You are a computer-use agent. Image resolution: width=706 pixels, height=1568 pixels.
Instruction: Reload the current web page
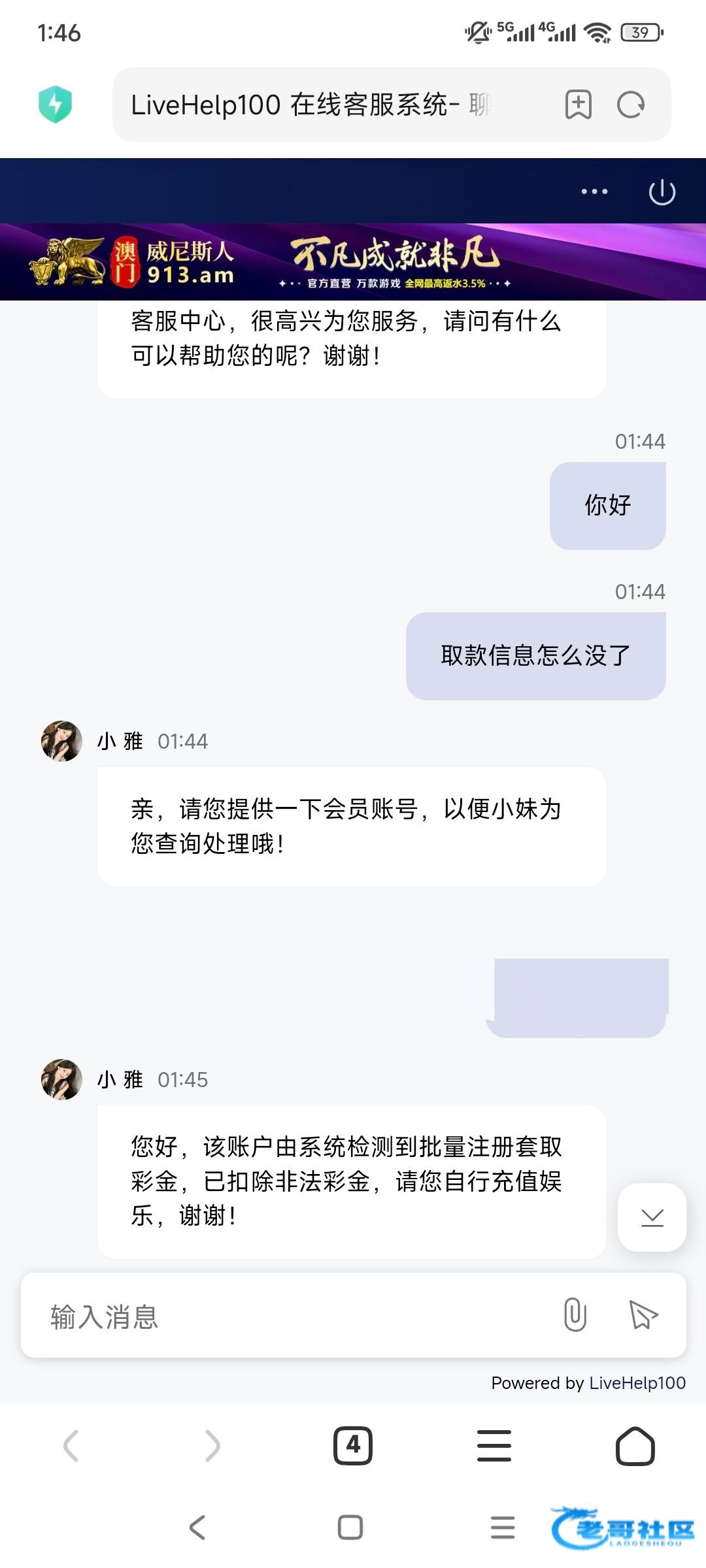tap(631, 105)
